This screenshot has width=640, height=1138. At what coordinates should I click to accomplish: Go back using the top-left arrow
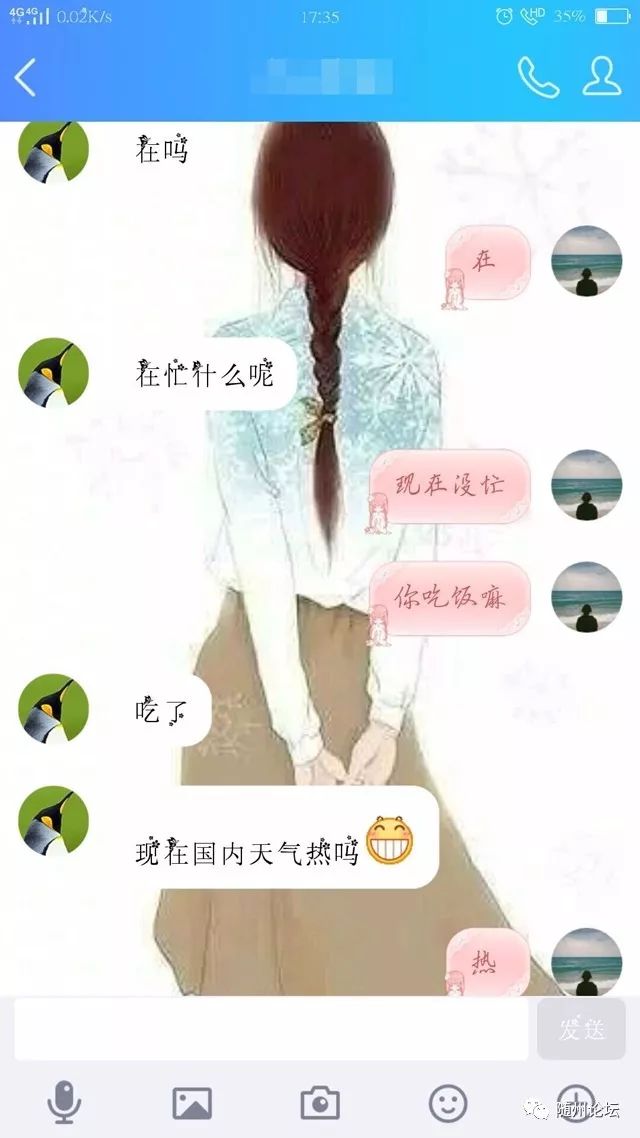[x=26, y=77]
